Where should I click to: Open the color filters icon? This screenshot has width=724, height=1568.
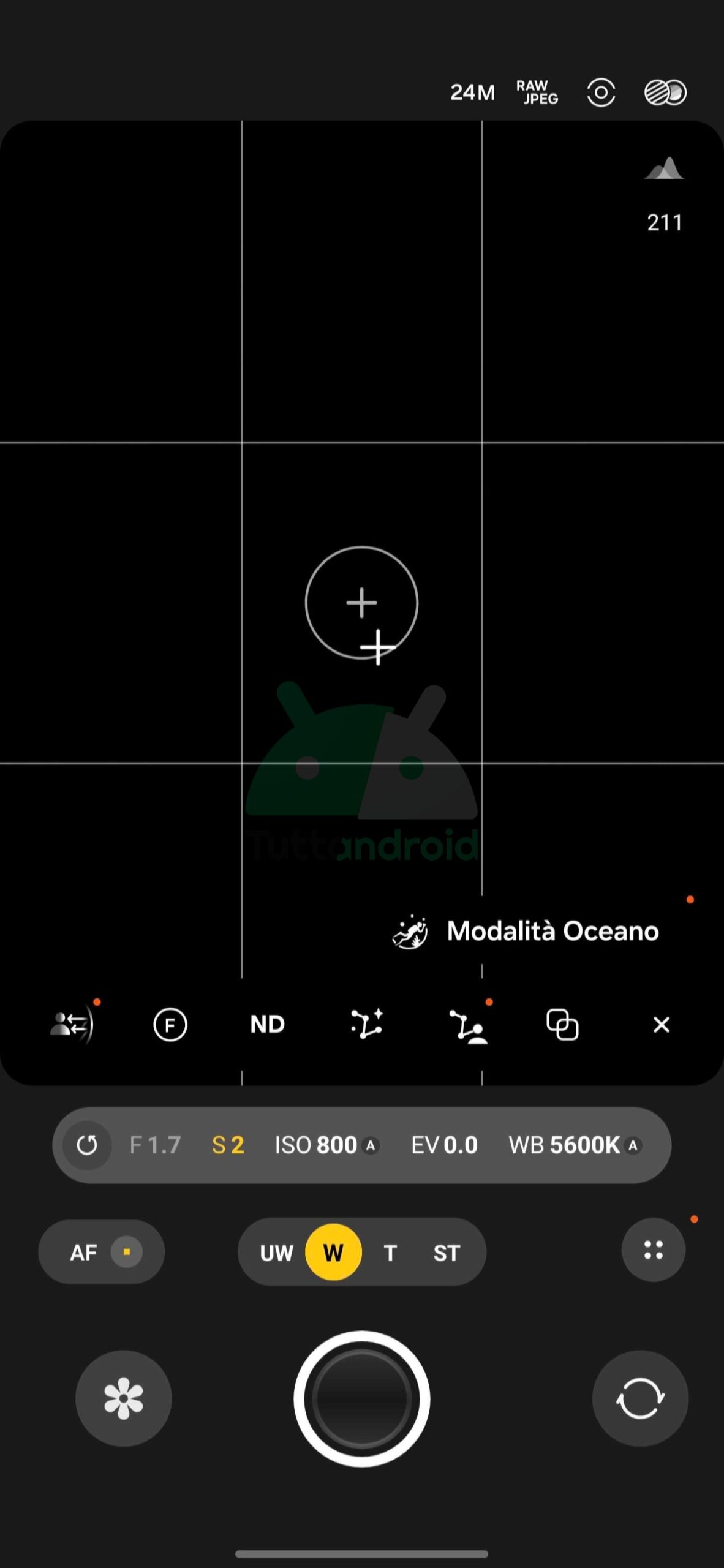tap(665, 92)
